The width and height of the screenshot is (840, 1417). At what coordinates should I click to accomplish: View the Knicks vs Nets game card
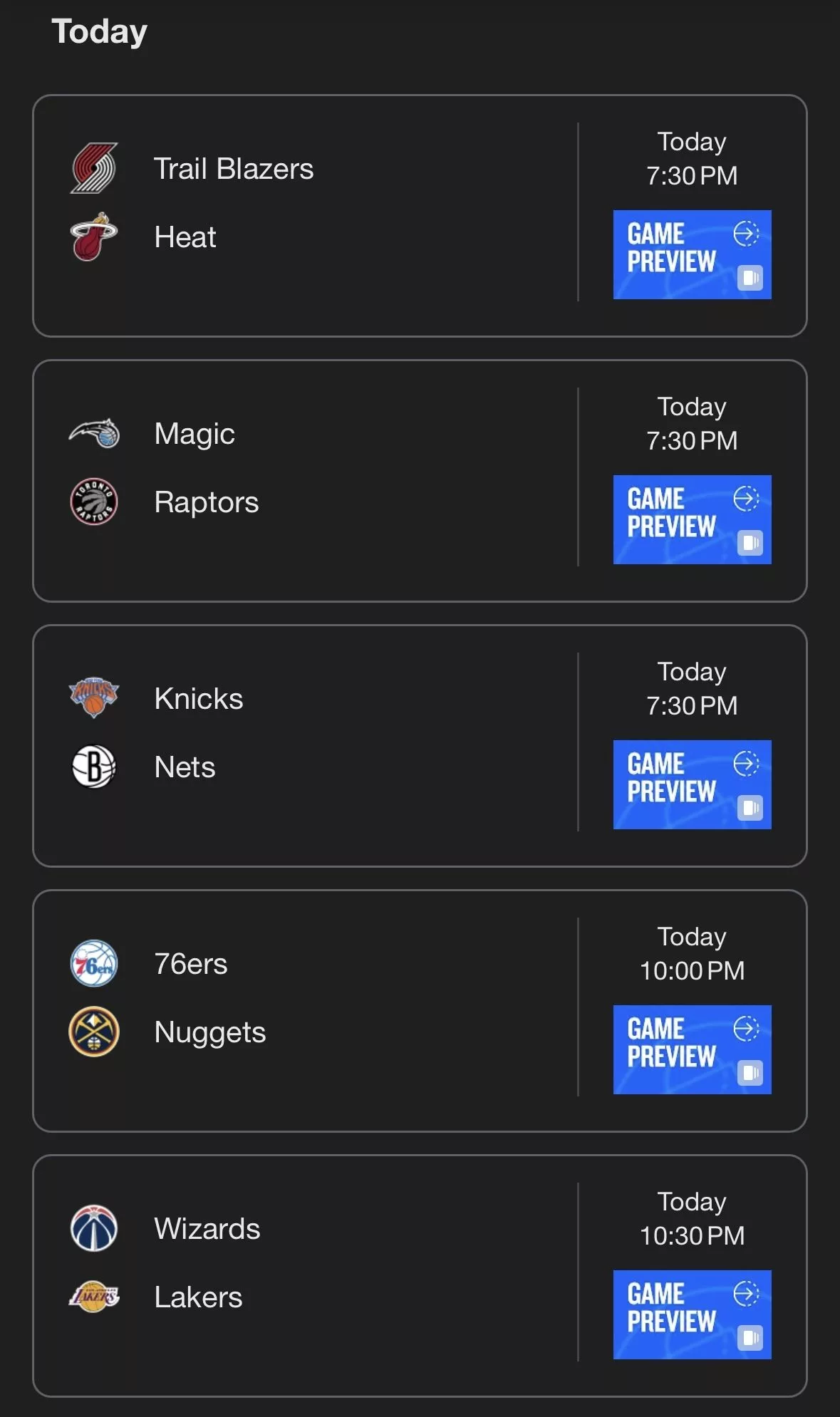point(420,746)
